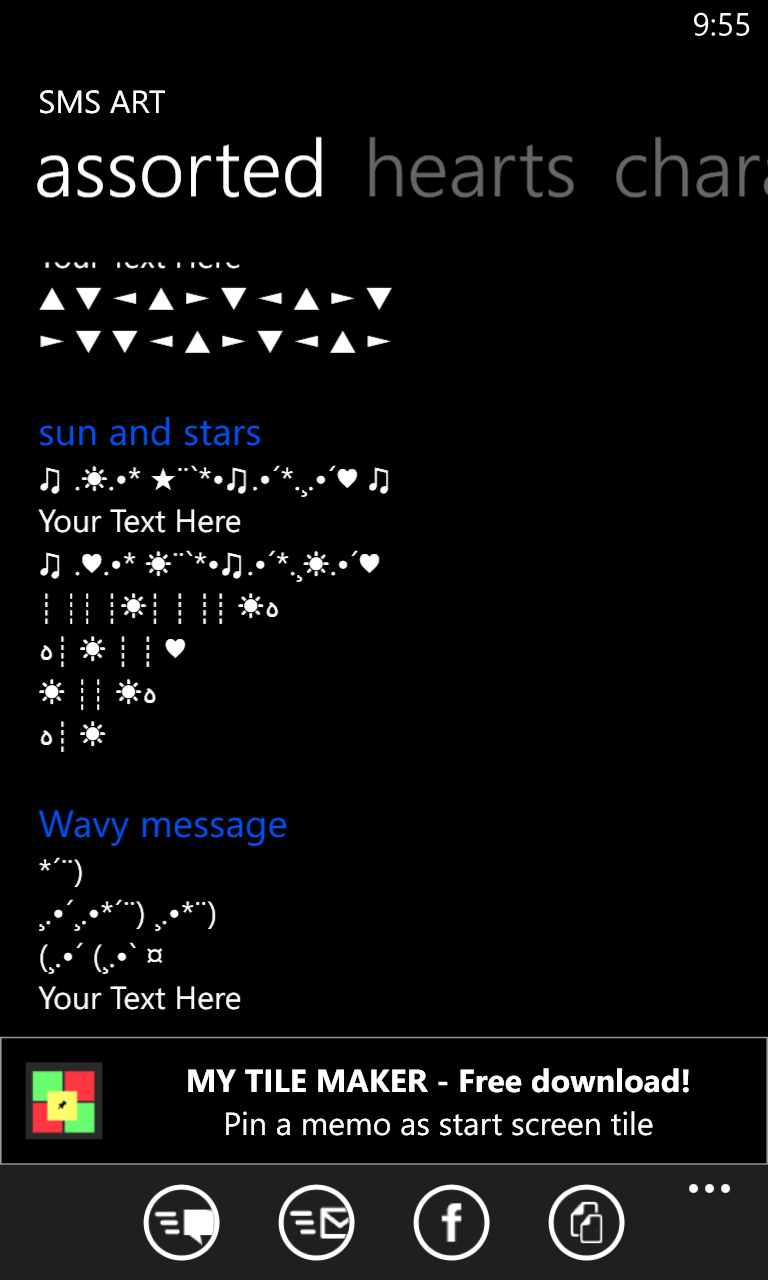Open the app bar overflow menu
The image size is (768, 1280).
(709, 1190)
